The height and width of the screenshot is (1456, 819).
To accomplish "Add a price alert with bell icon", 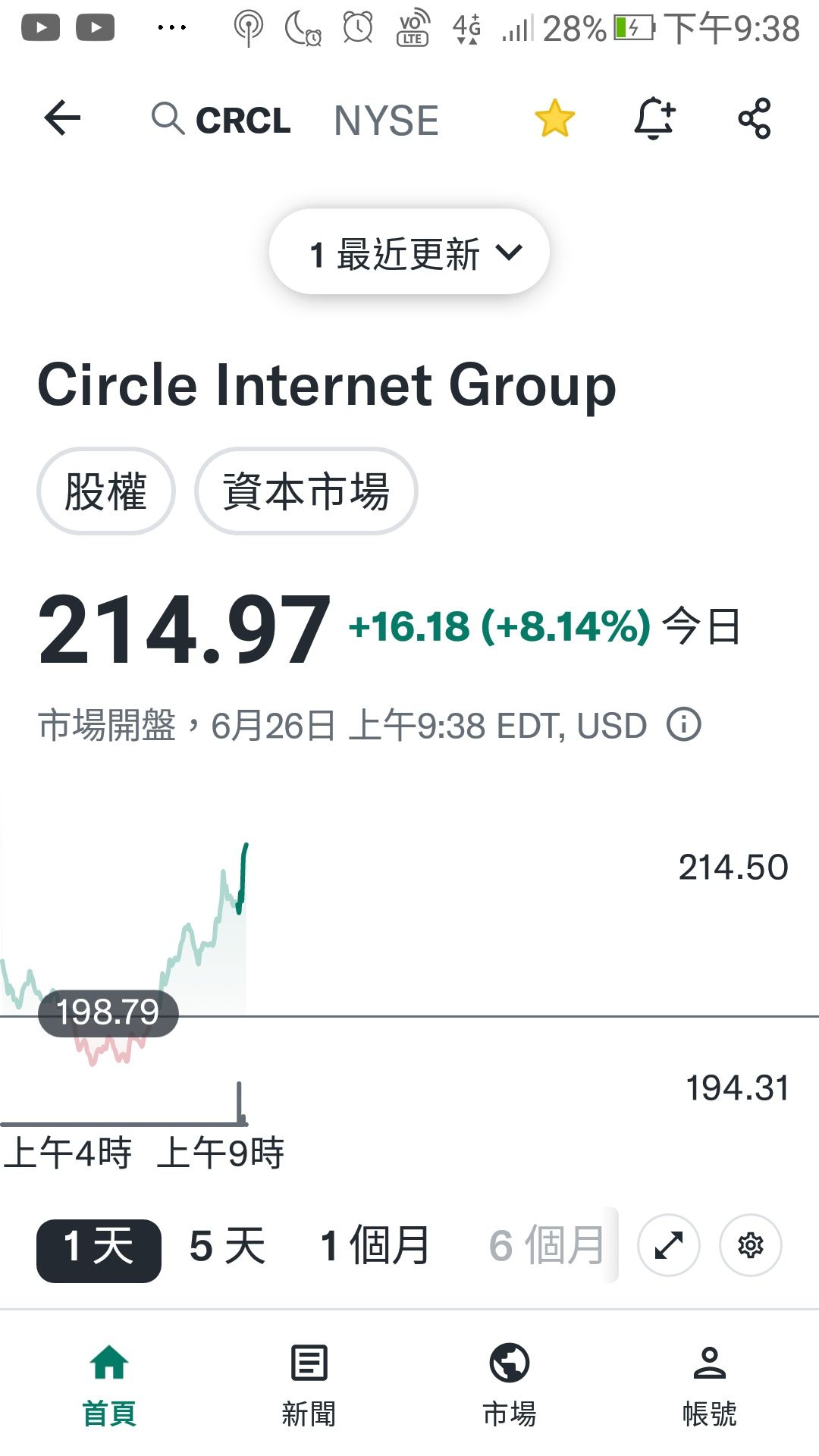I will (x=654, y=119).
